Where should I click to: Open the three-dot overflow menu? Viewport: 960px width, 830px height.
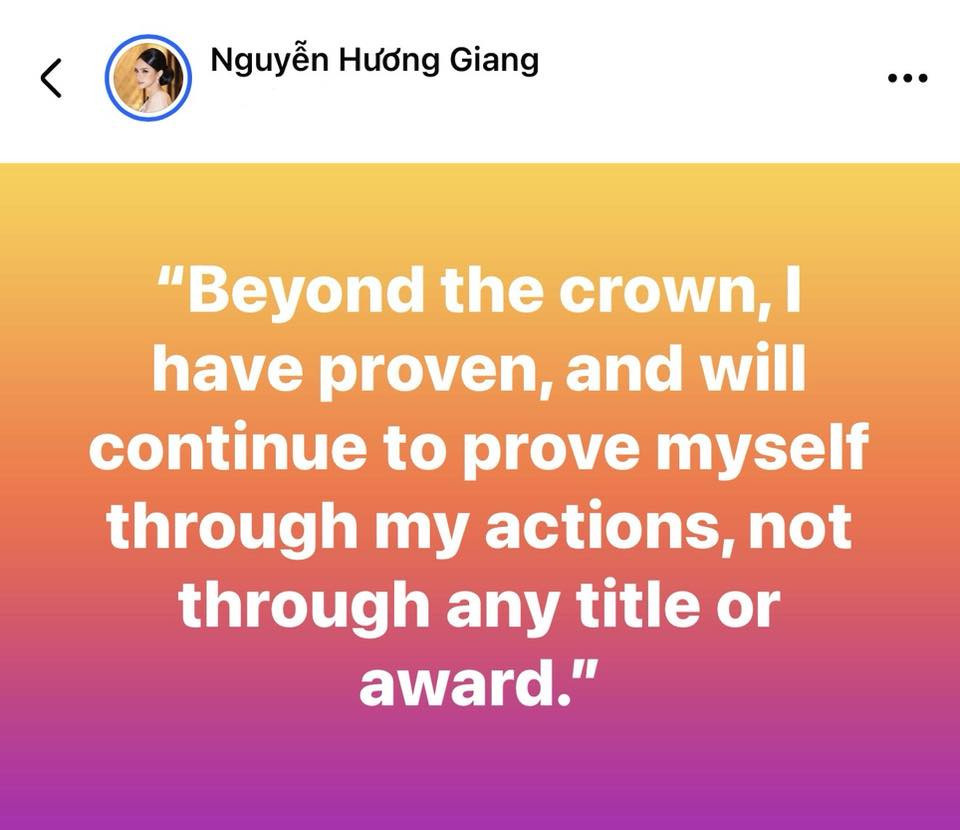pos(907,79)
